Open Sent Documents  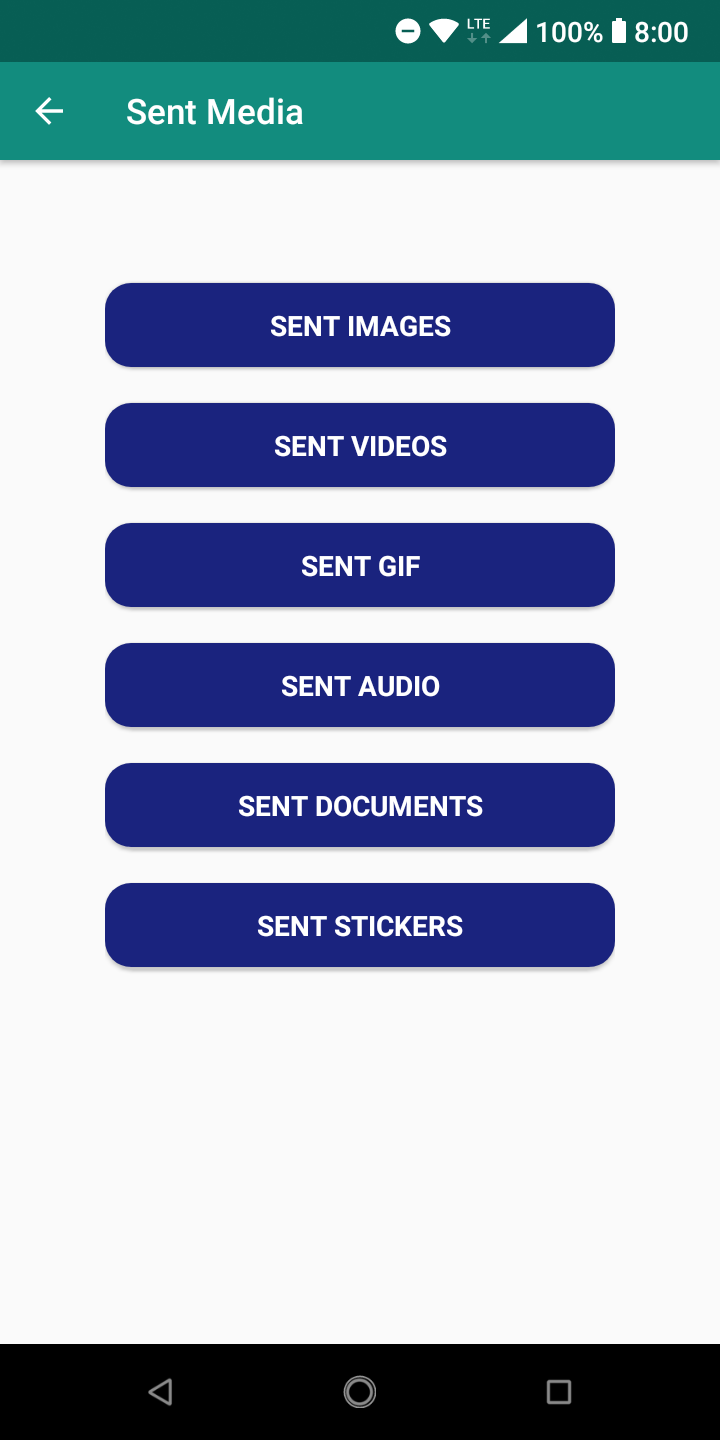(360, 805)
